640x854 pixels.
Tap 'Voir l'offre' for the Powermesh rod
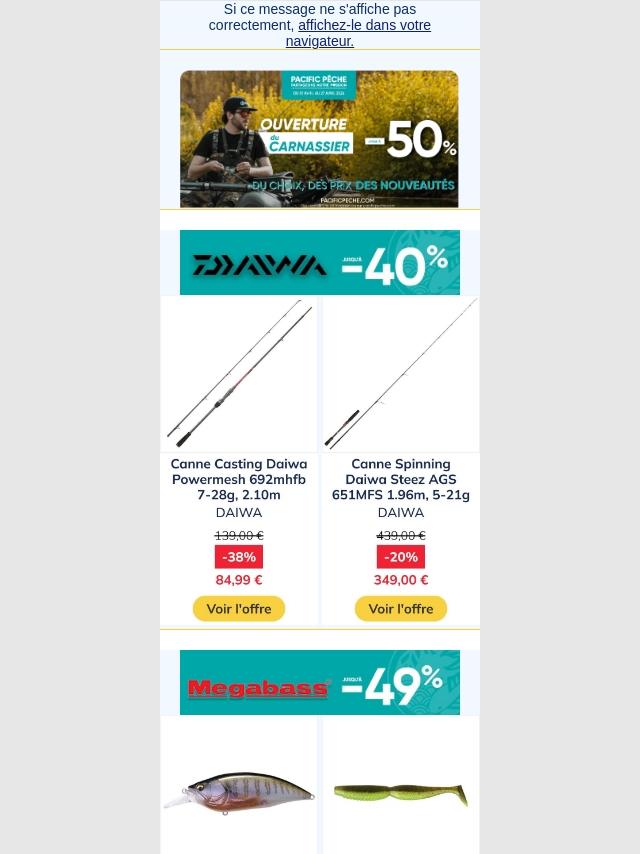(239, 608)
